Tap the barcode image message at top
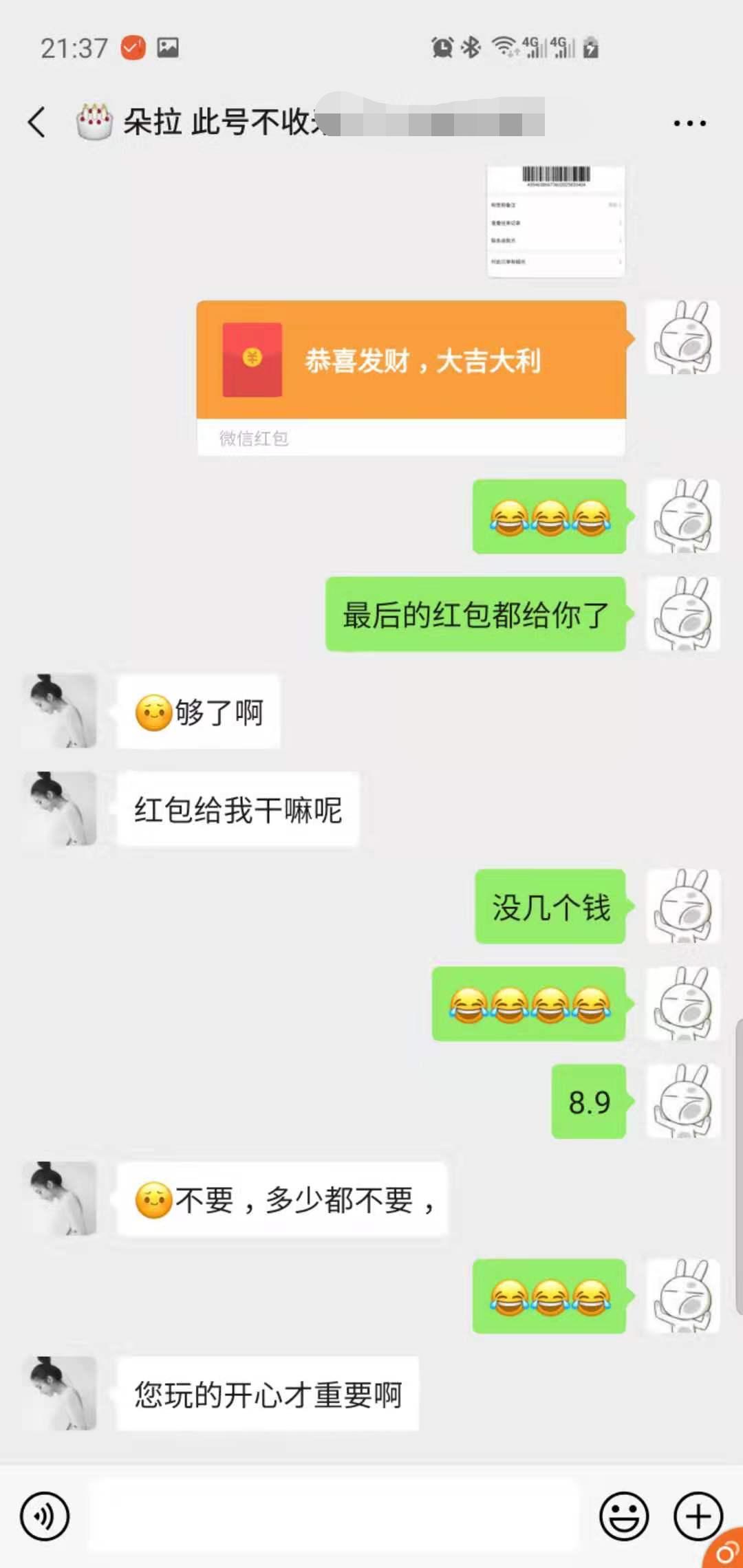The height and width of the screenshot is (1568, 743). point(554,219)
